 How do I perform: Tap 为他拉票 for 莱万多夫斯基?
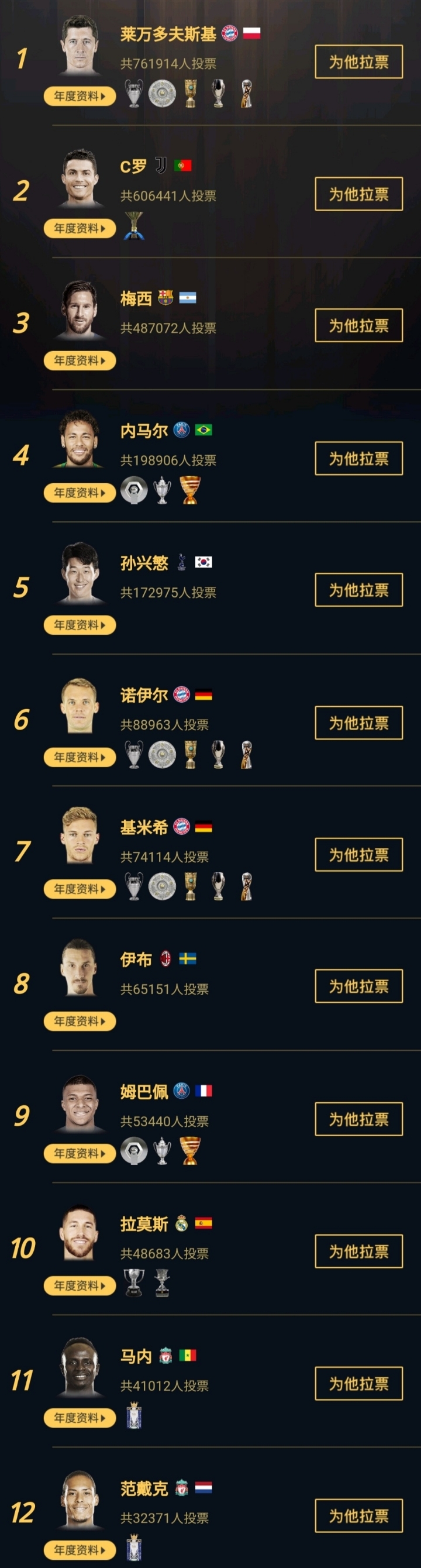click(358, 62)
